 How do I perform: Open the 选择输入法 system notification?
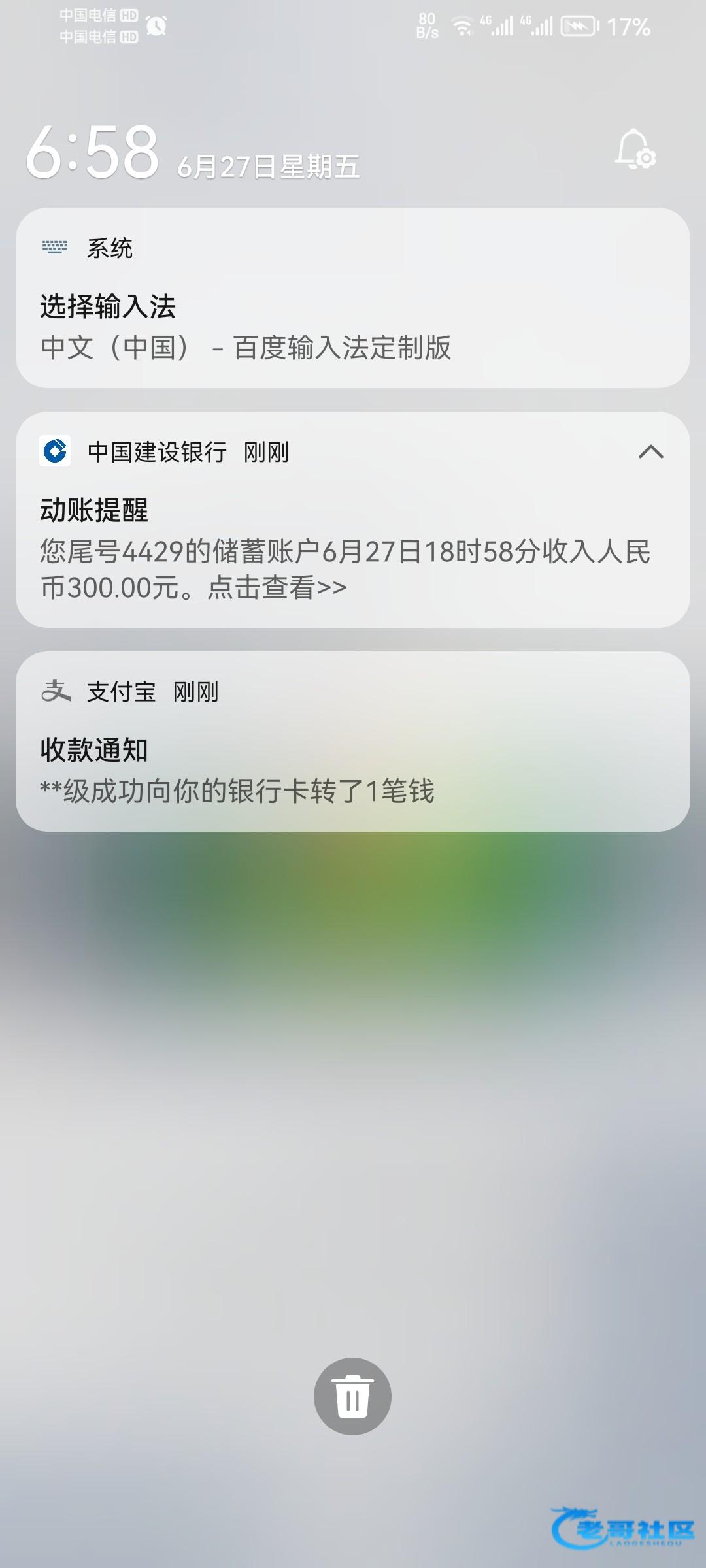click(x=353, y=298)
